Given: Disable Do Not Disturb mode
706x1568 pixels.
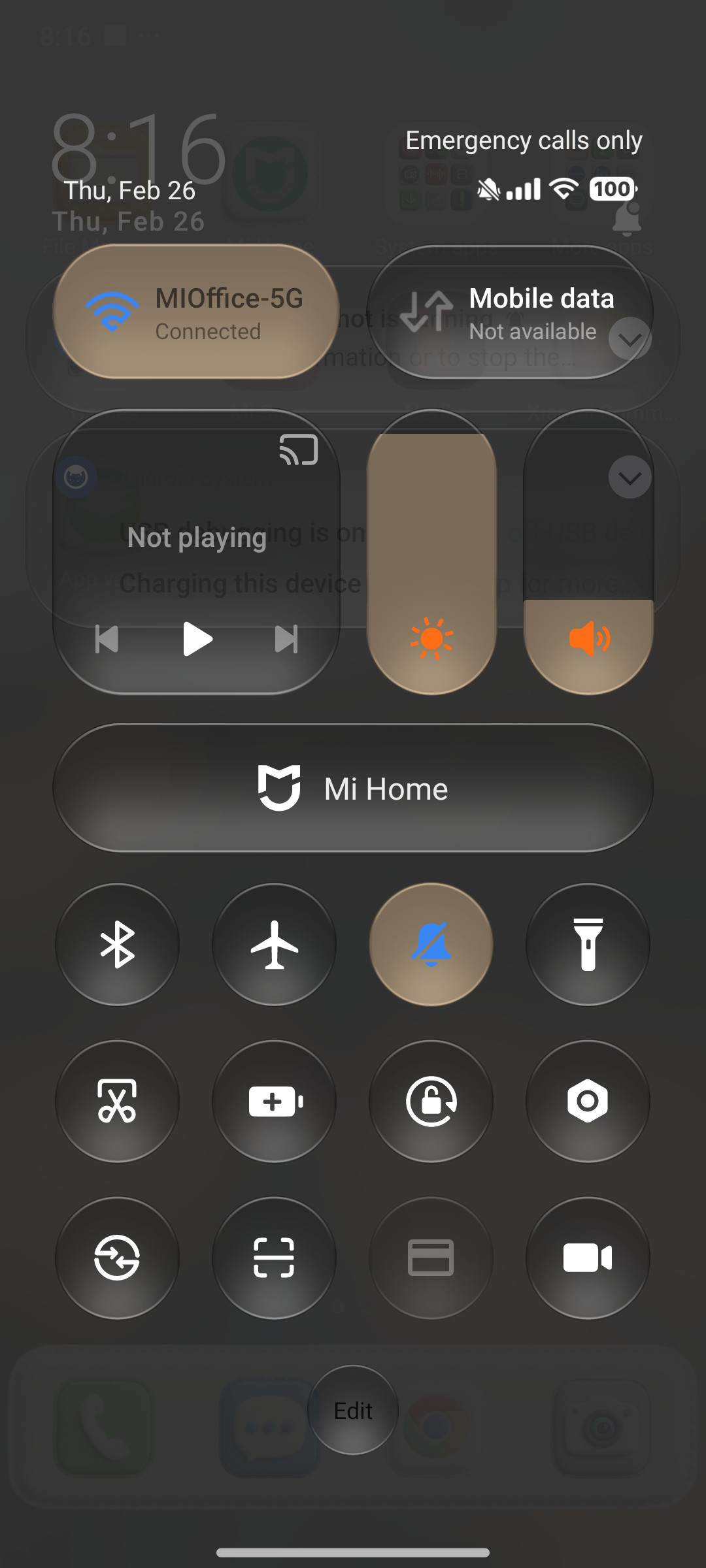Looking at the screenshot, I should 430,943.
